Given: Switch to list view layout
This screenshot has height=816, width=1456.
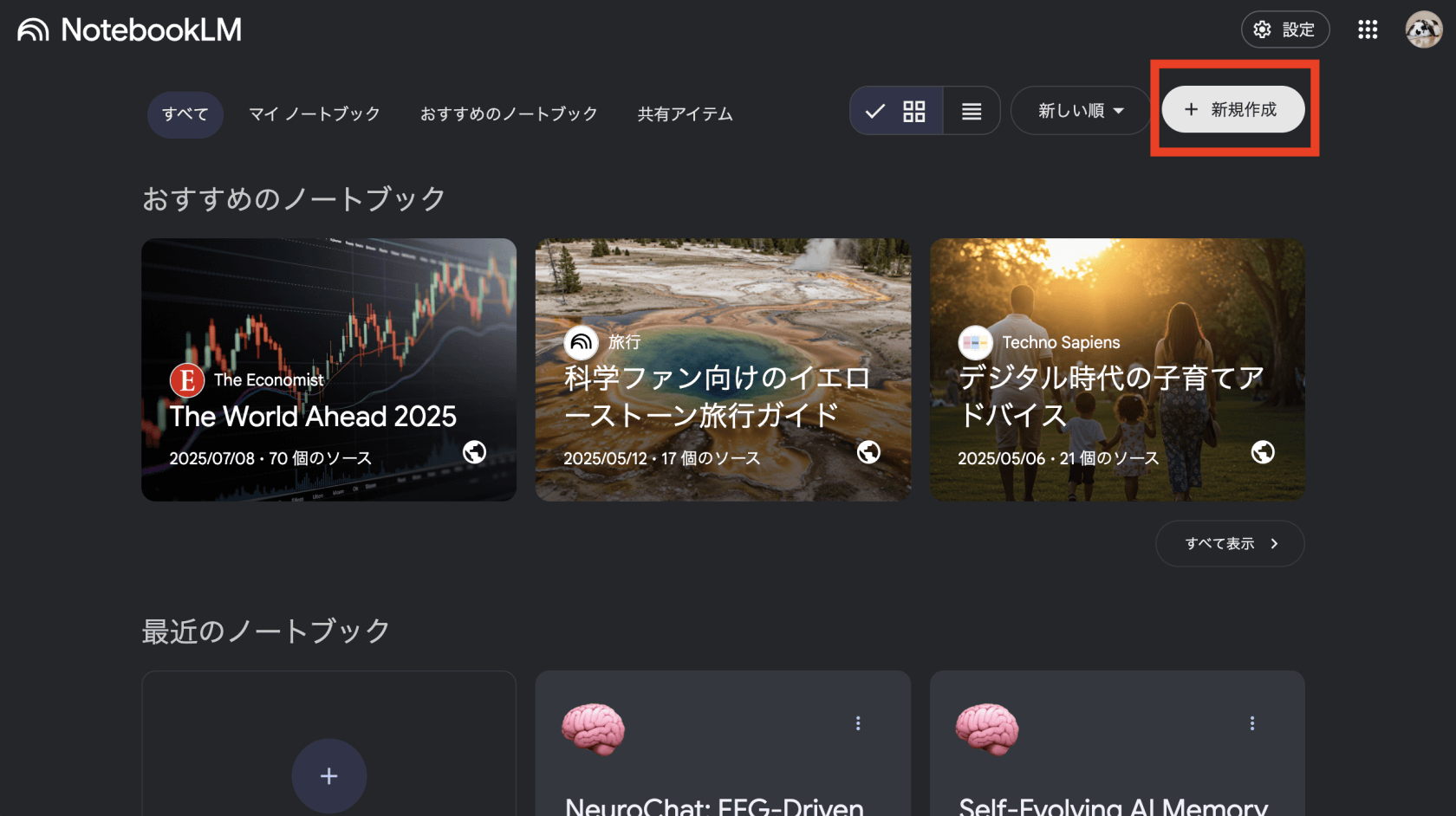Looking at the screenshot, I should [972, 111].
